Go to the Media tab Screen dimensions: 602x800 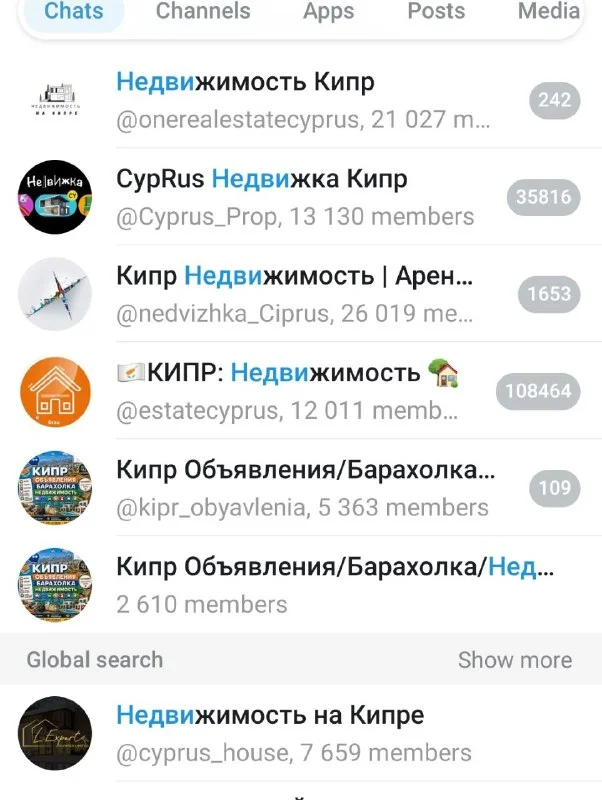pyautogui.click(x=549, y=11)
